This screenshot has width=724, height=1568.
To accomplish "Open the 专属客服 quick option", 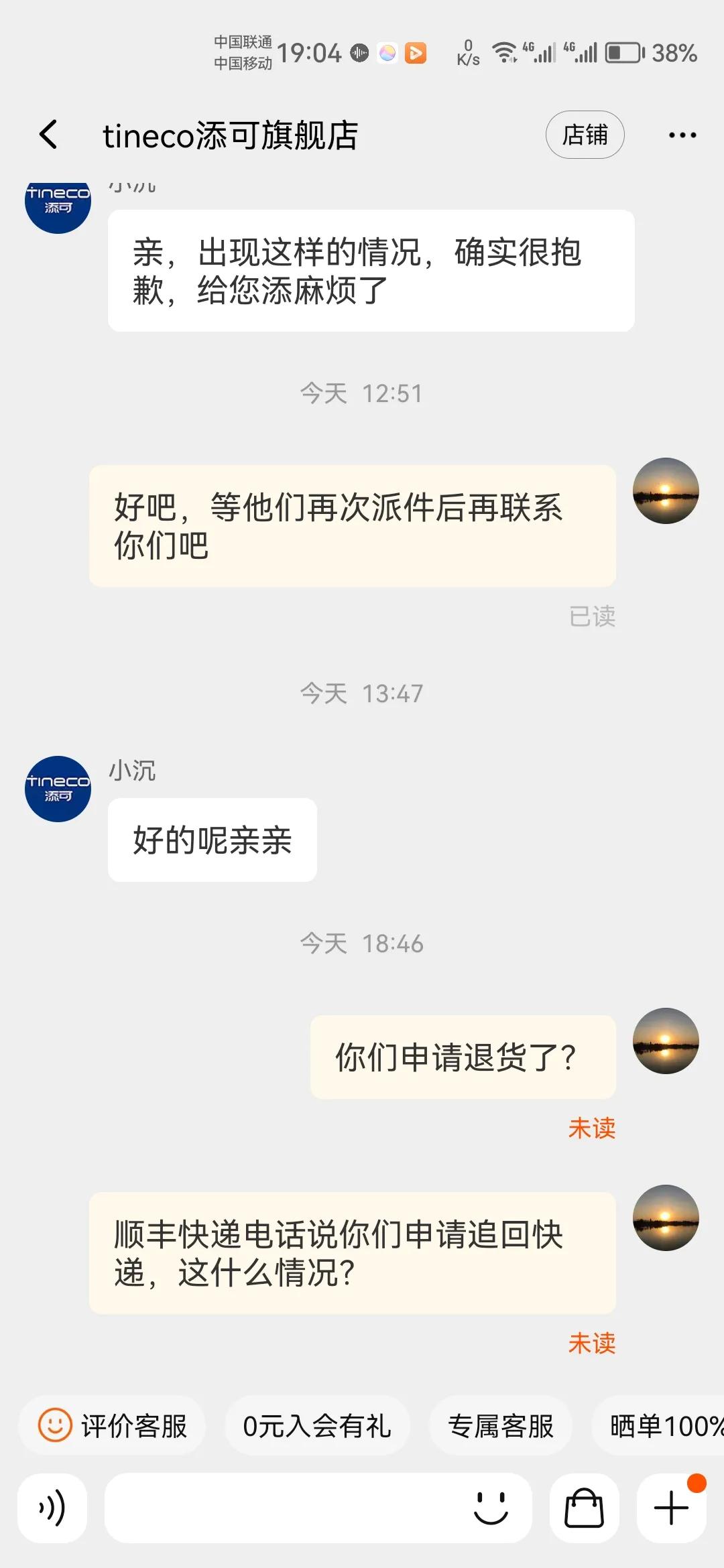I will pyautogui.click(x=501, y=1426).
